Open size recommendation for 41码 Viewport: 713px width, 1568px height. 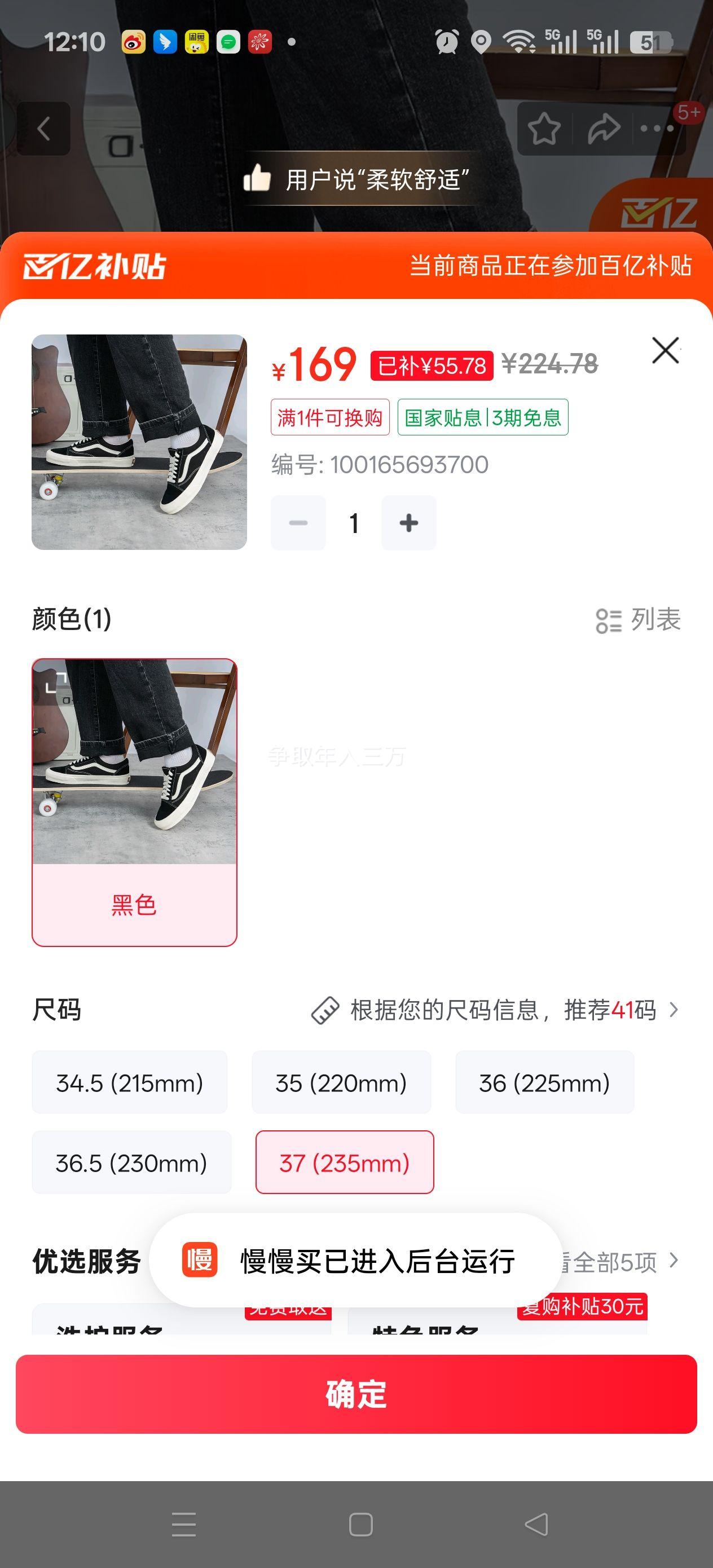point(494,1010)
